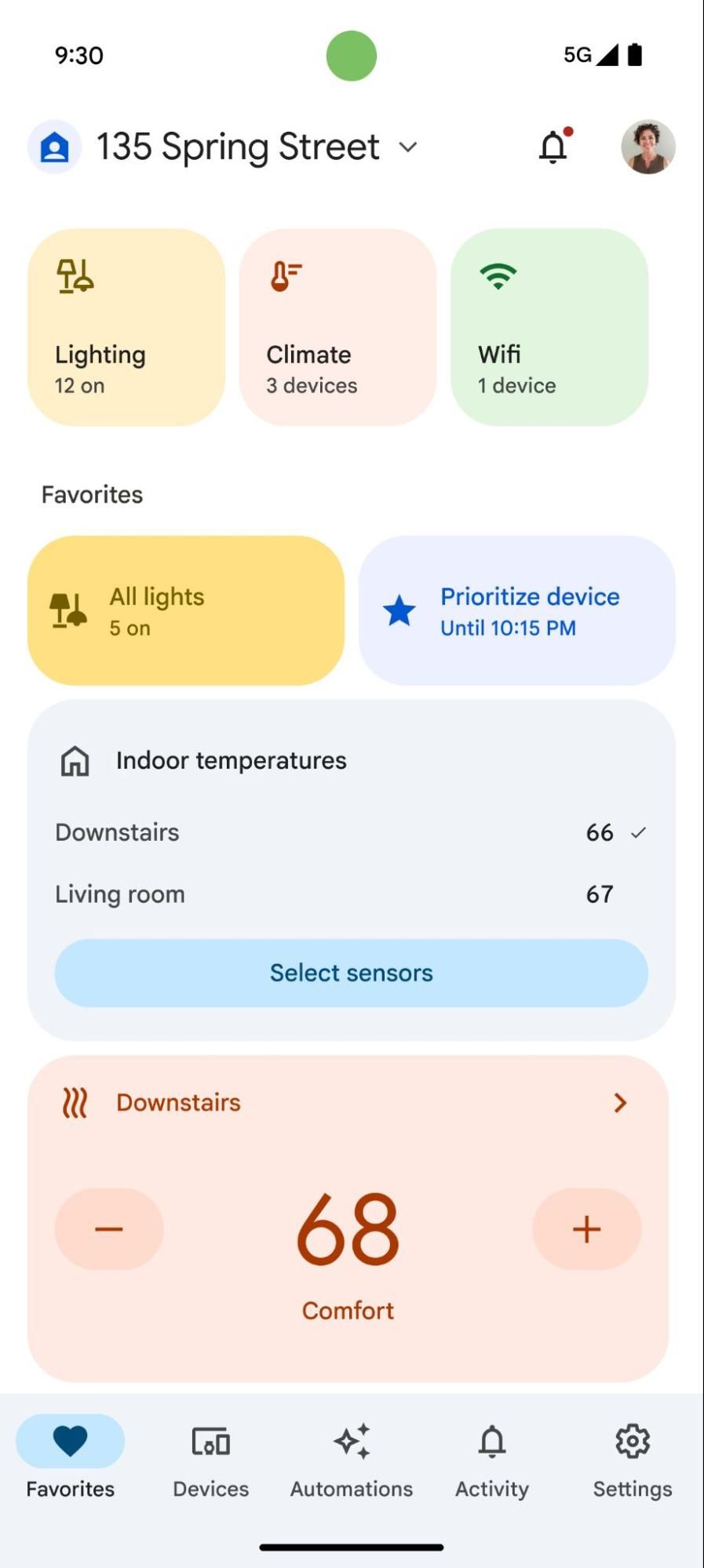The width and height of the screenshot is (704, 1568).
Task: Increase Downstairs temperature with plus
Action: click(586, 1229)
